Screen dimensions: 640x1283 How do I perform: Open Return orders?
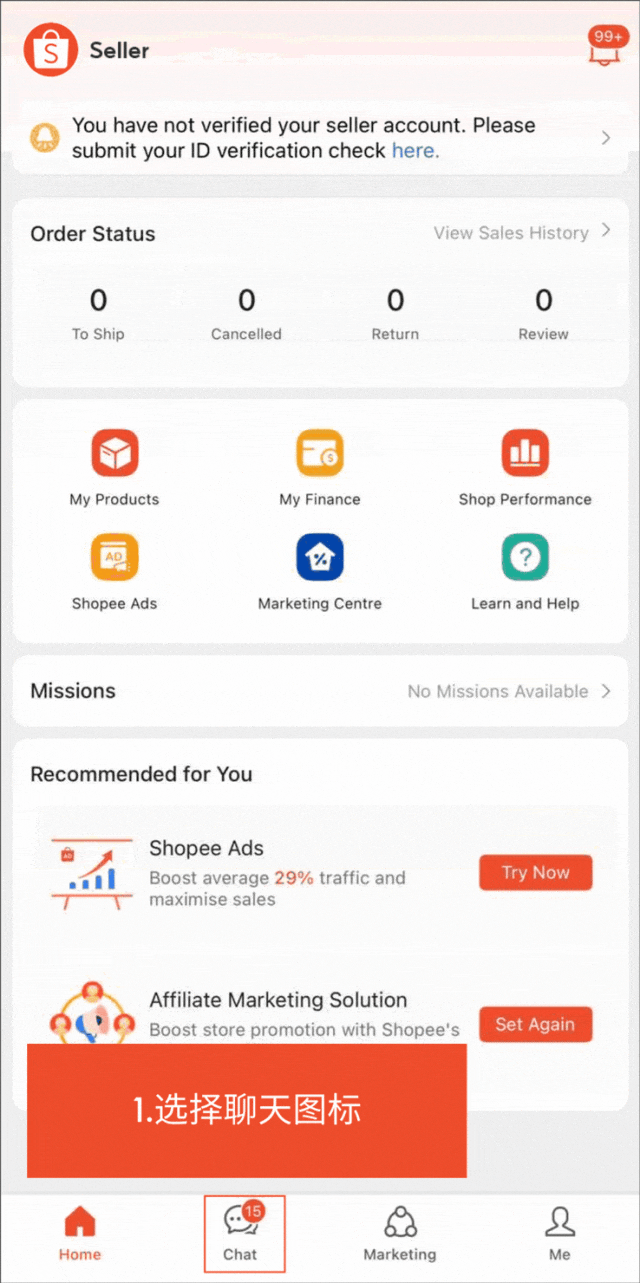point(395,313)
